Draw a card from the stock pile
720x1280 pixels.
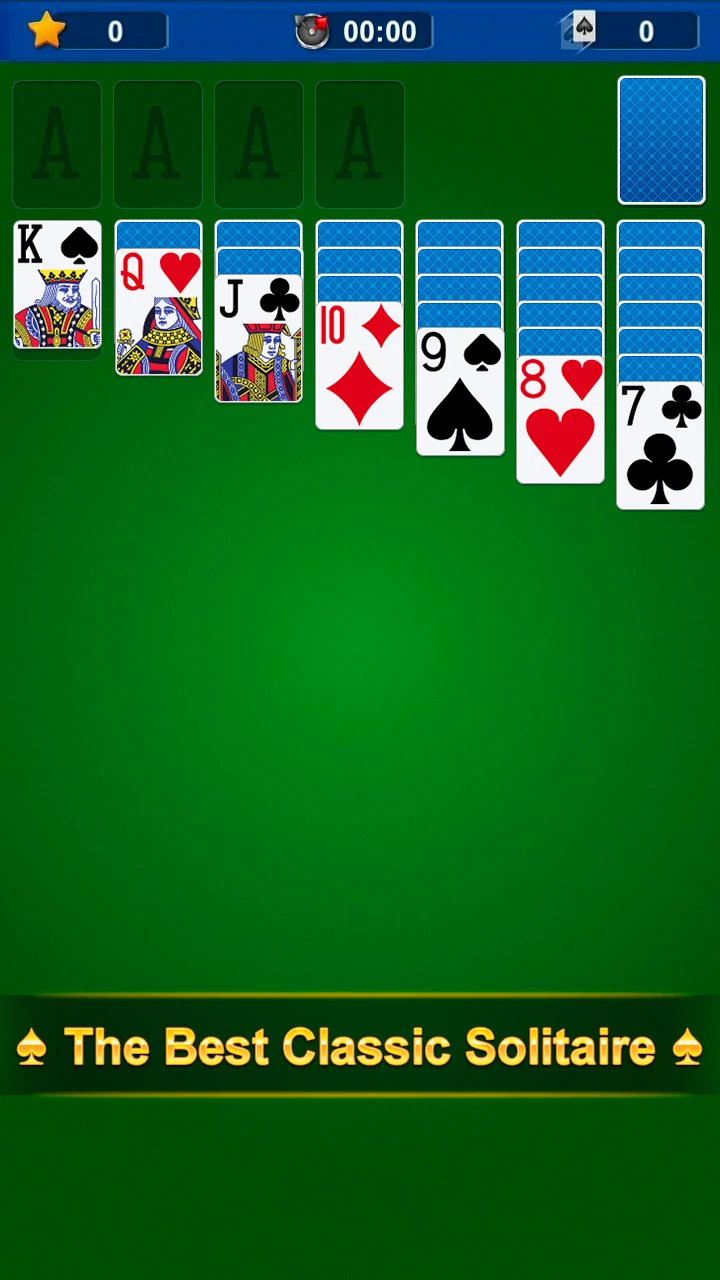(661, 140)
